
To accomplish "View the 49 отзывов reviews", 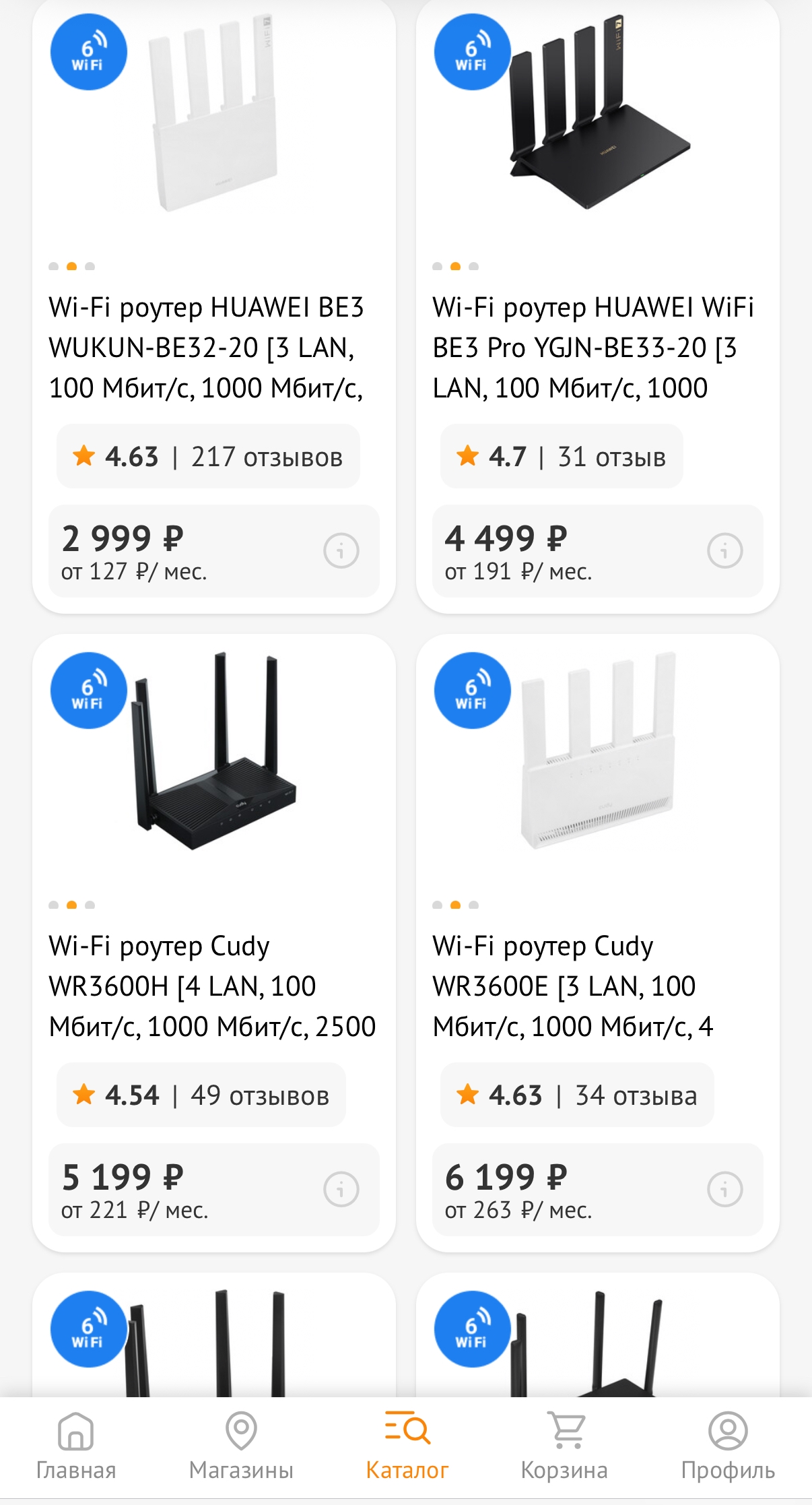I will (201, 1095).
